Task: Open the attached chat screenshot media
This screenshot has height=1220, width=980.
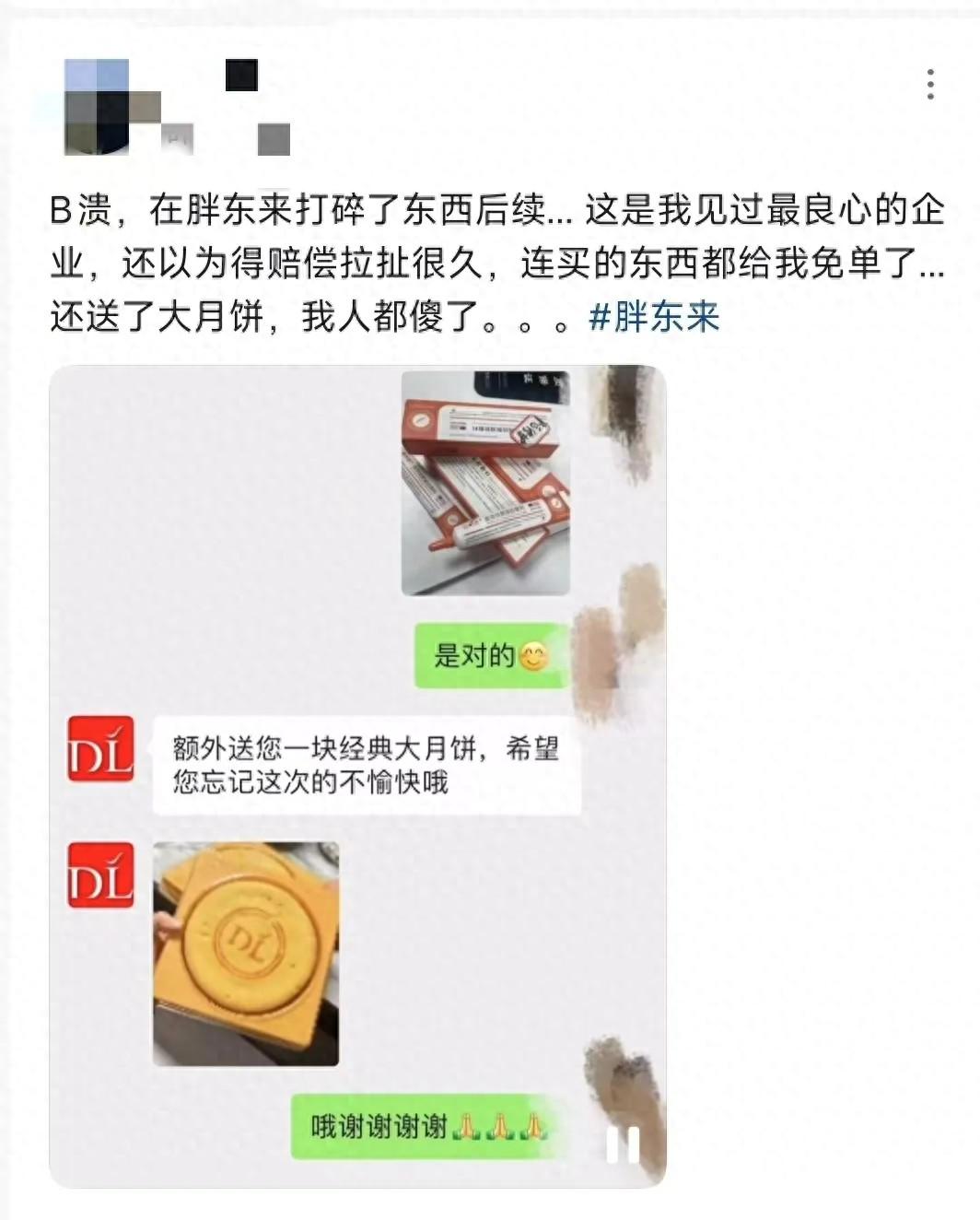Action: click(357, 774)
